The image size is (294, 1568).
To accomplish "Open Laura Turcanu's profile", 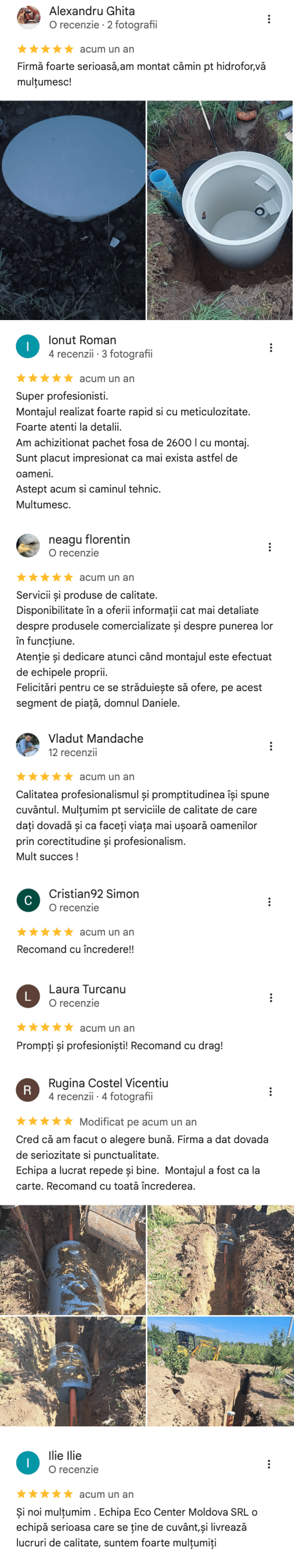I will pyautogui.click(x=87, y=989).
